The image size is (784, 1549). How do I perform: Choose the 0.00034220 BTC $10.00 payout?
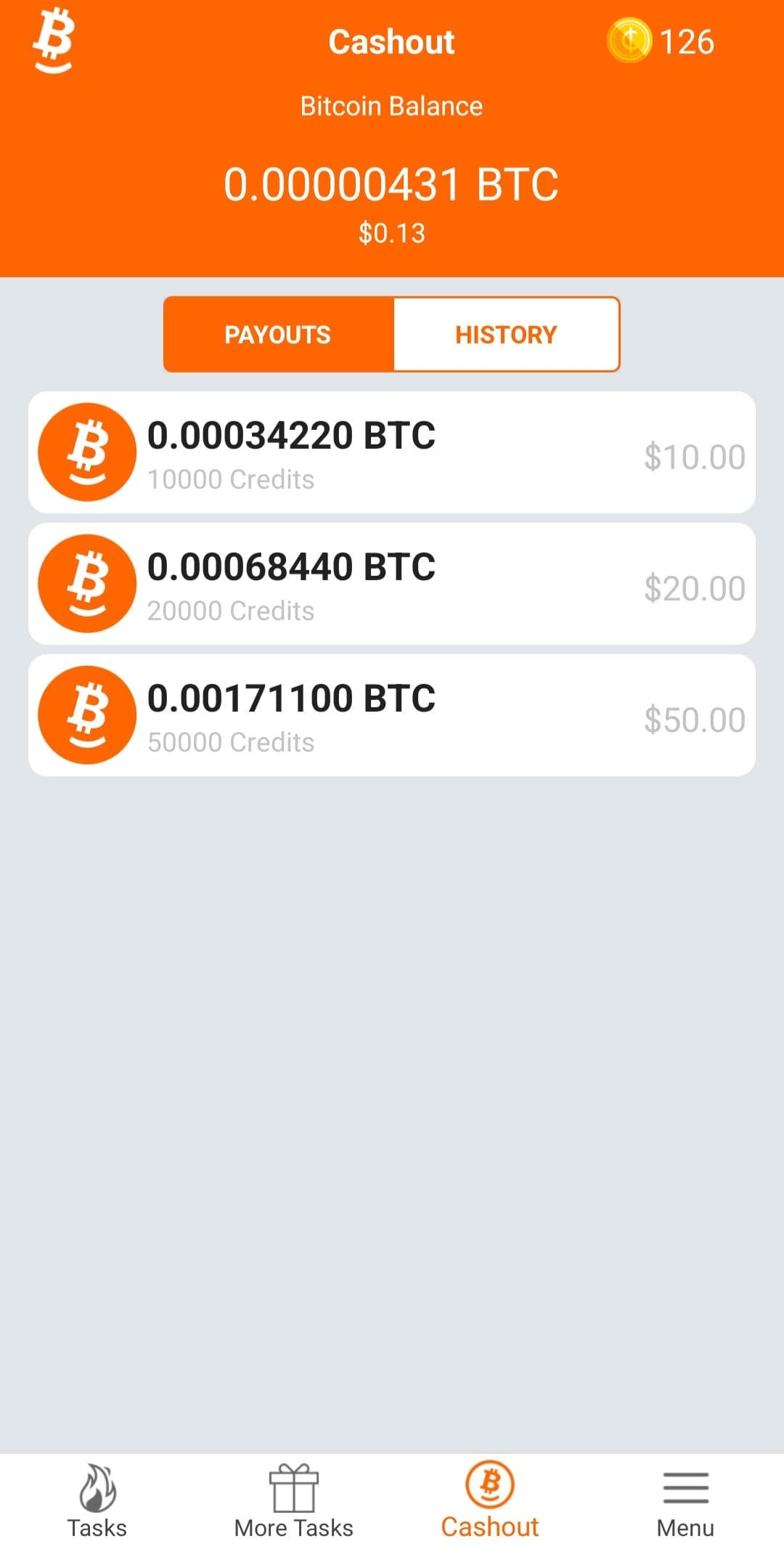tap(392, 452)
